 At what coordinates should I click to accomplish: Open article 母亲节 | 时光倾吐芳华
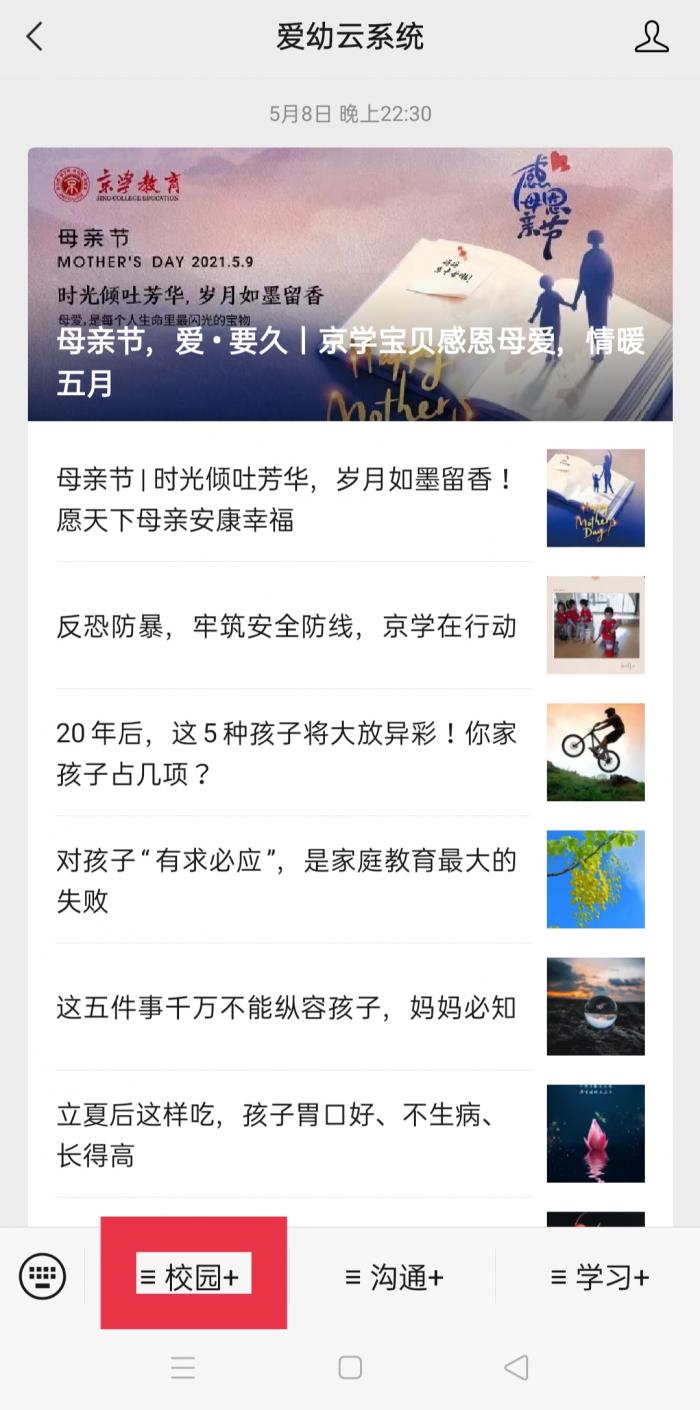pyautogui.click(x=350, y=498)
